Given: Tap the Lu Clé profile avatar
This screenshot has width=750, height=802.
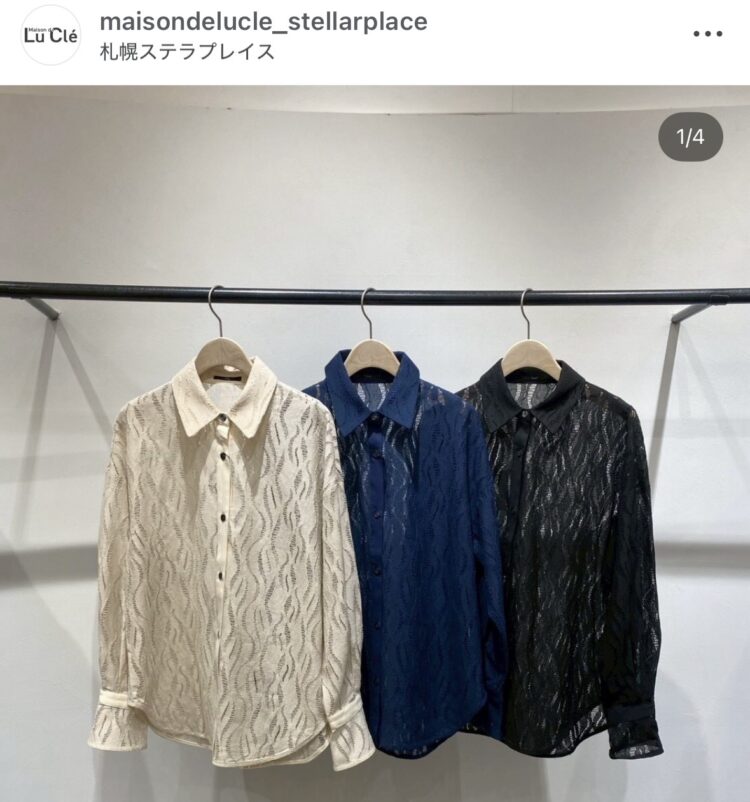Looking at the screenshot, I should point(50,35).
